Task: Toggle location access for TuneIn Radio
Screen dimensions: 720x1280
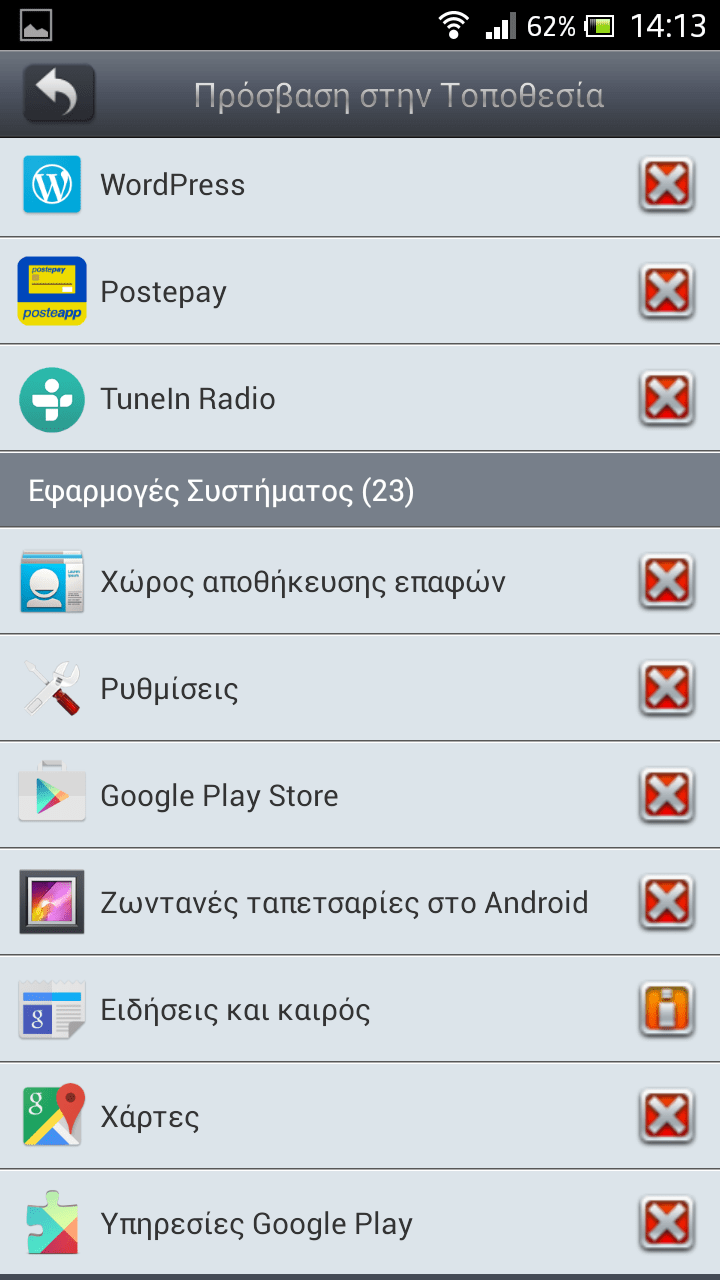Action: click(667, 399)
